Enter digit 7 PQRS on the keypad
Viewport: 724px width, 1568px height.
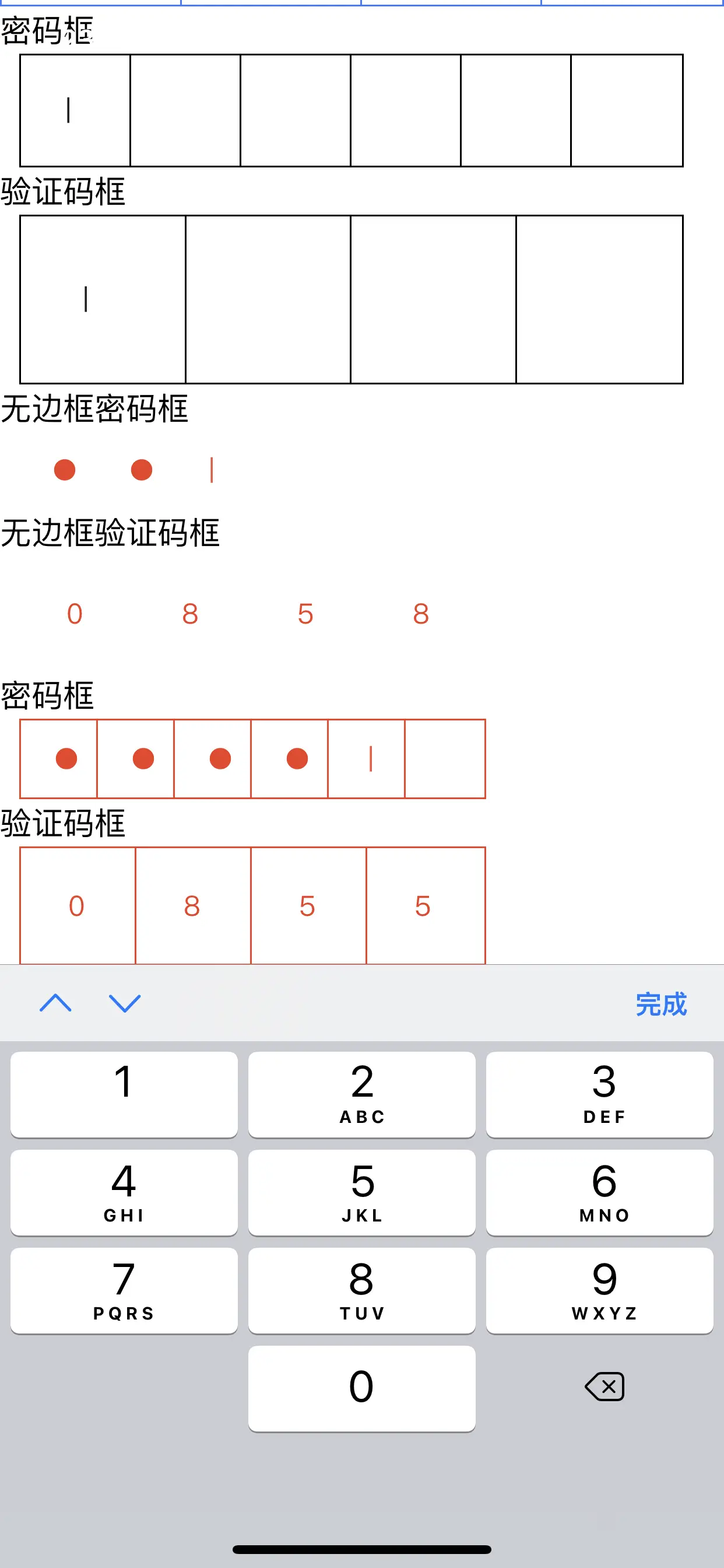pyautogui.click(x=124, y=1290)
